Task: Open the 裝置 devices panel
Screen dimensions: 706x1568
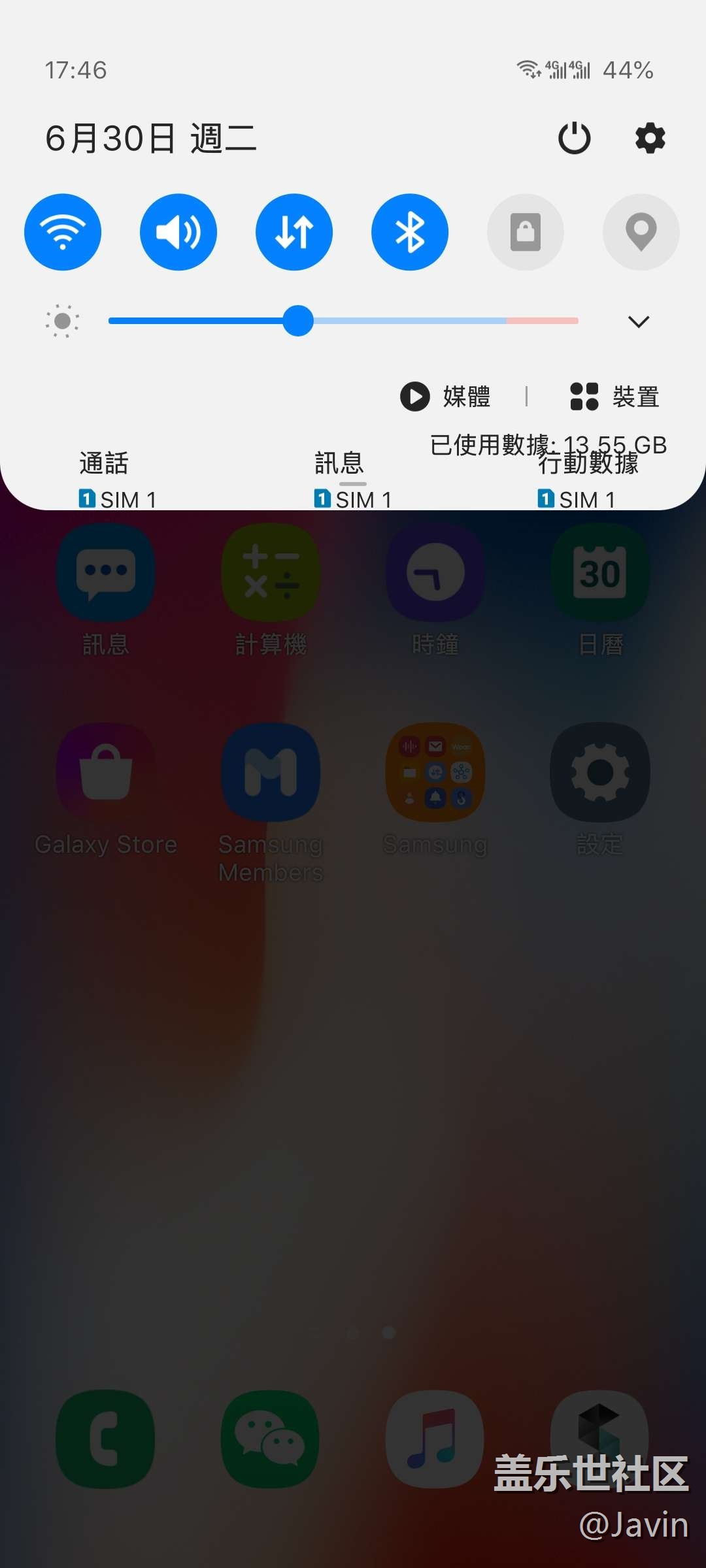Action: [x=614, y=397]
